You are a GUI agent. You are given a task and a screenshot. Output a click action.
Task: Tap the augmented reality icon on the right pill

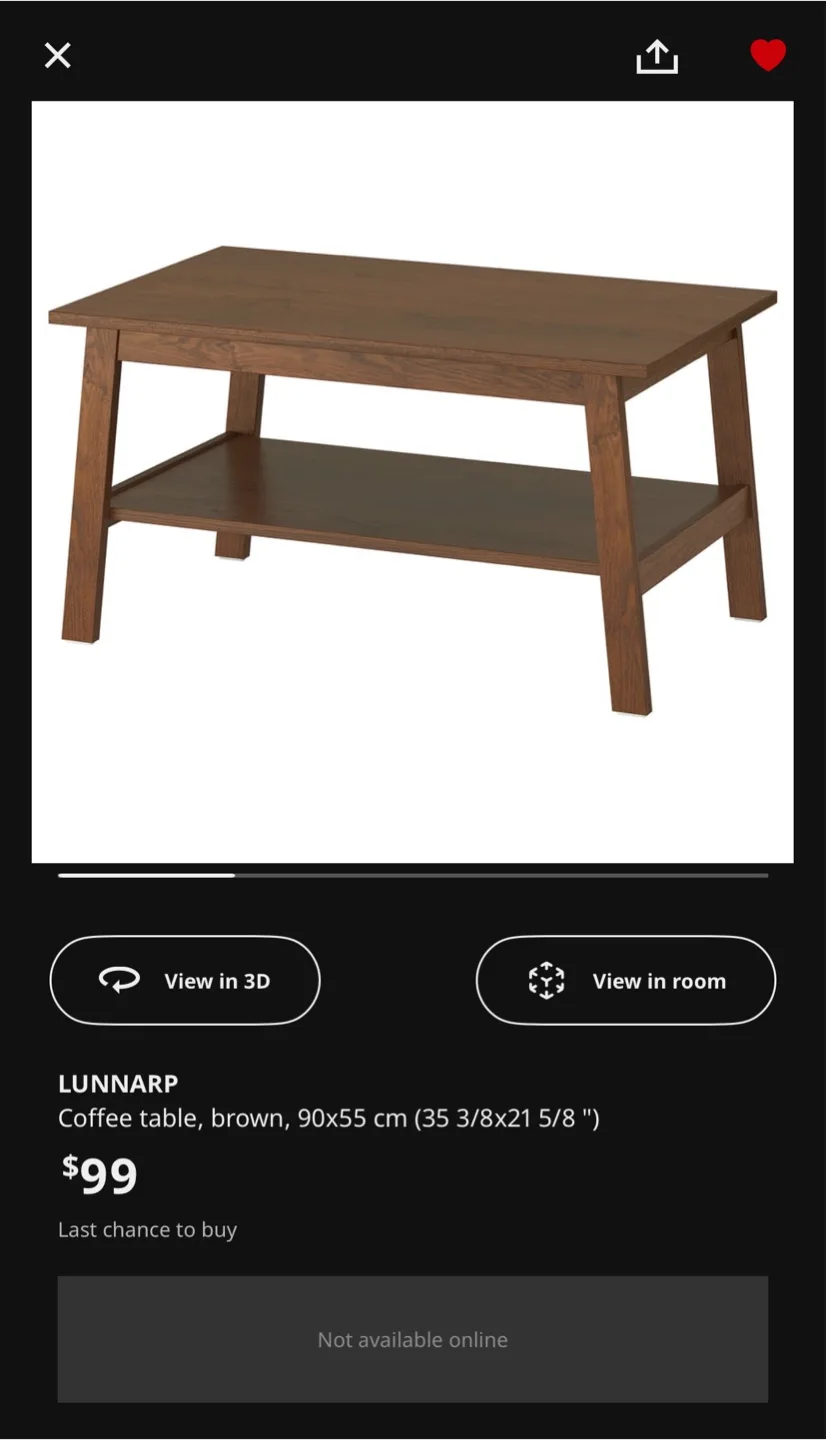pos(546,980)
